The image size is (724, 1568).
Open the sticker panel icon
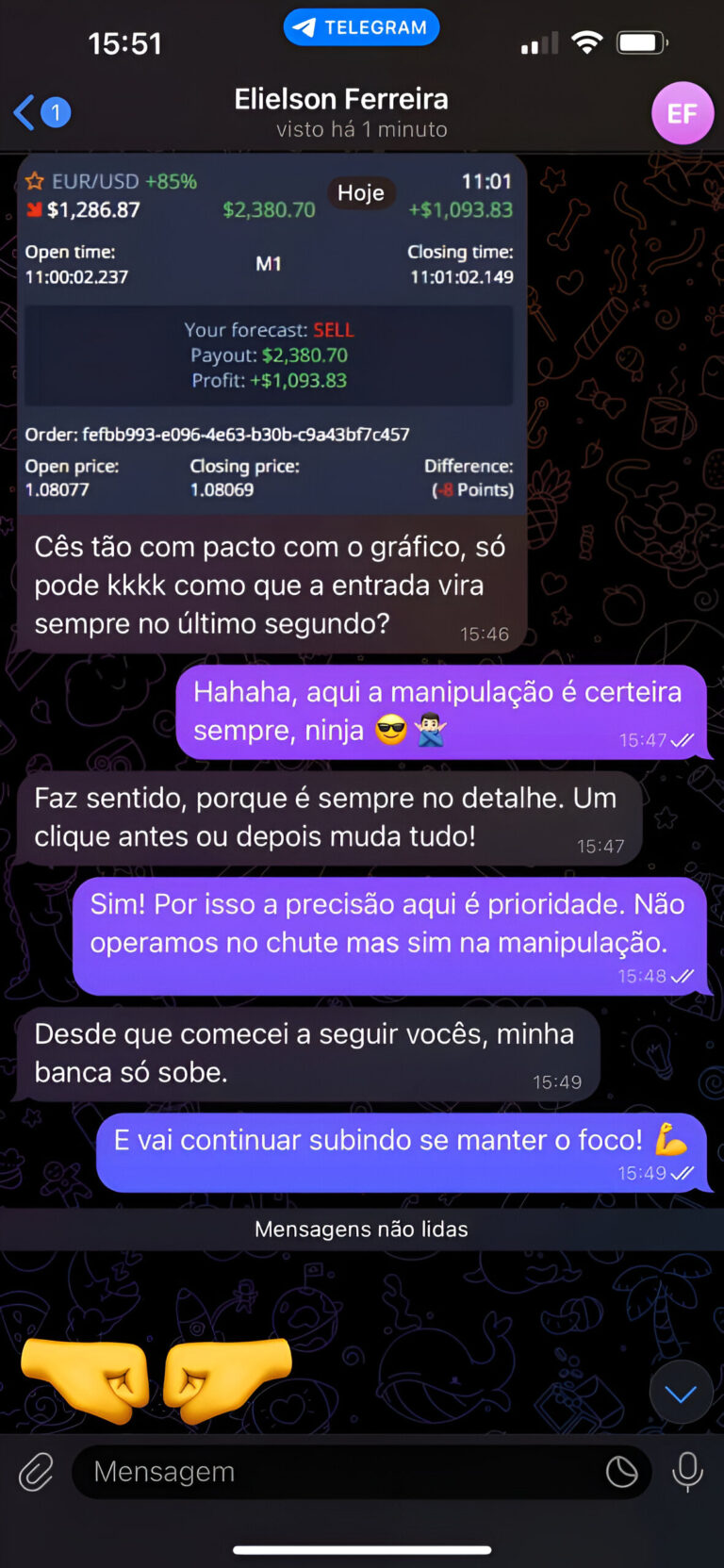pos(621,1471)
